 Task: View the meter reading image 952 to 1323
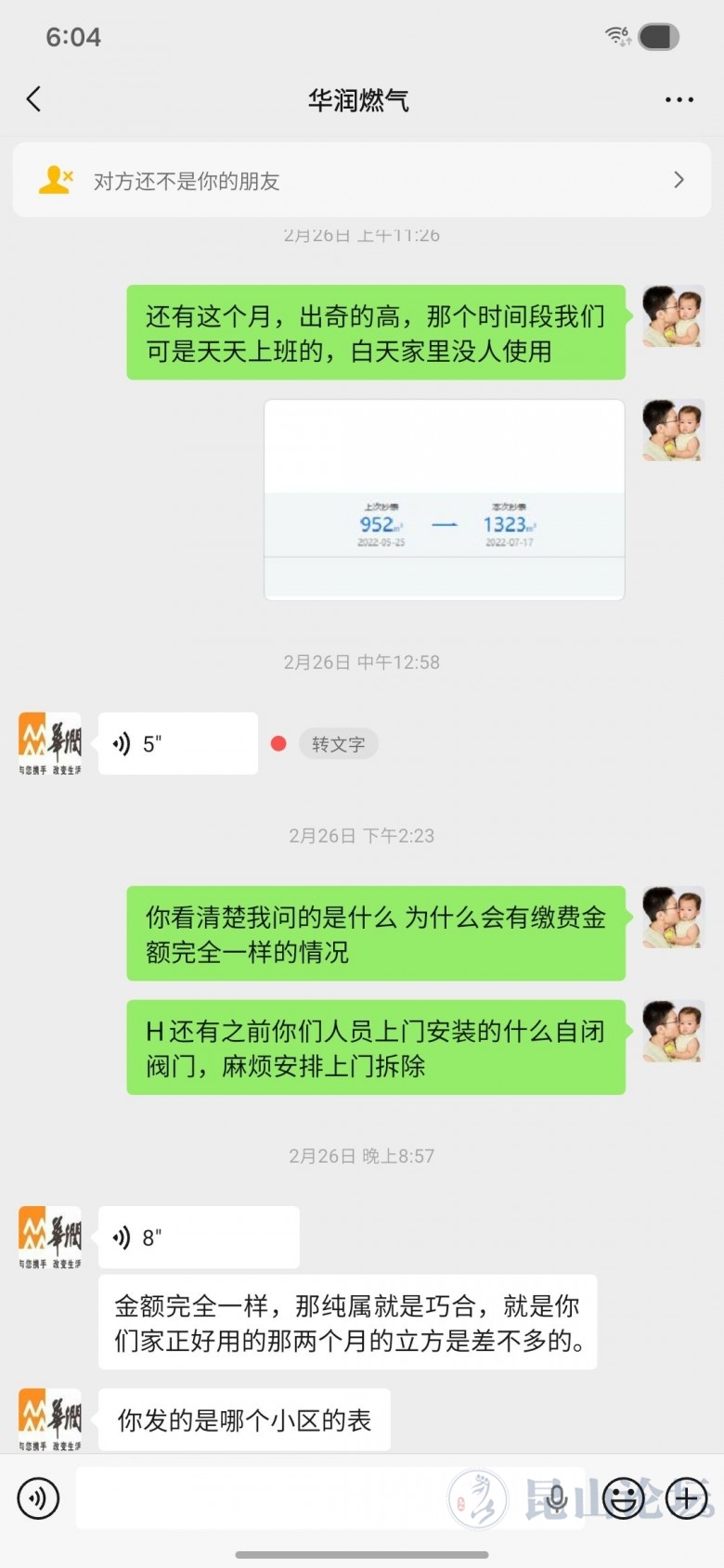(x=444, y=499)
